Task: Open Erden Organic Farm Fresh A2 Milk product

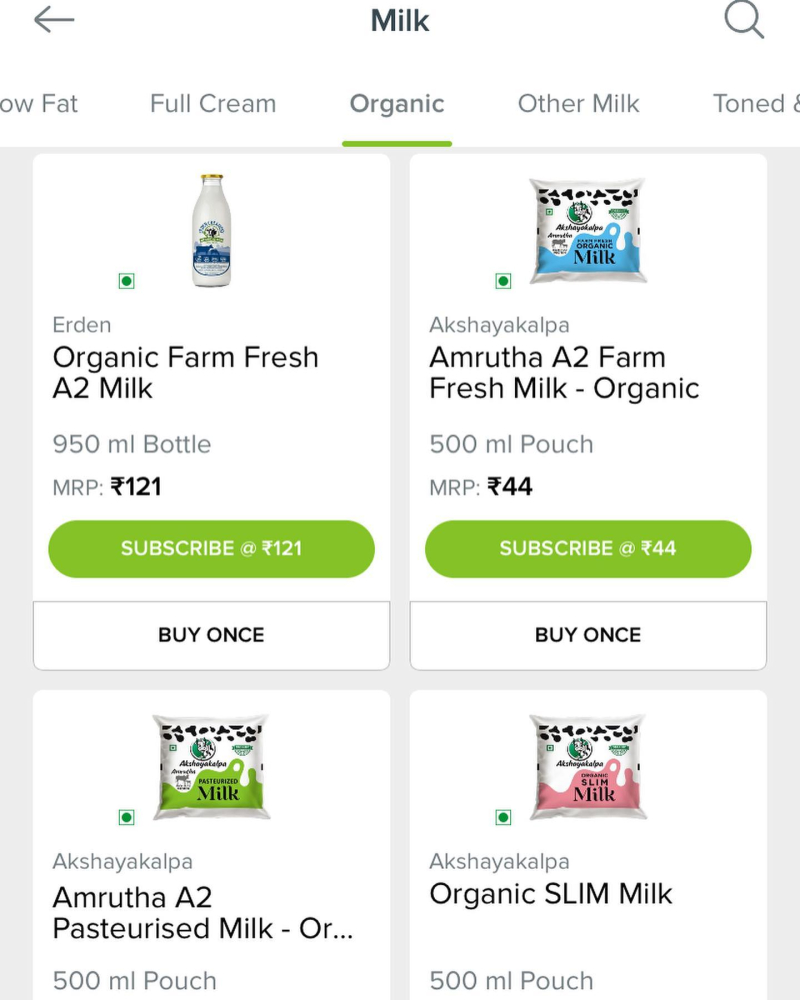Action: (186, 372)
